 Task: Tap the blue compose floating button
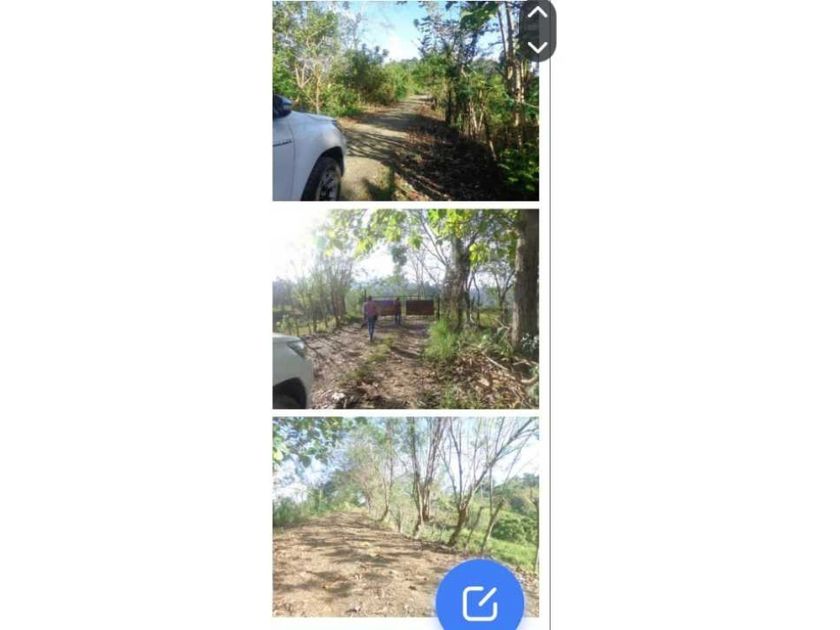480,602
